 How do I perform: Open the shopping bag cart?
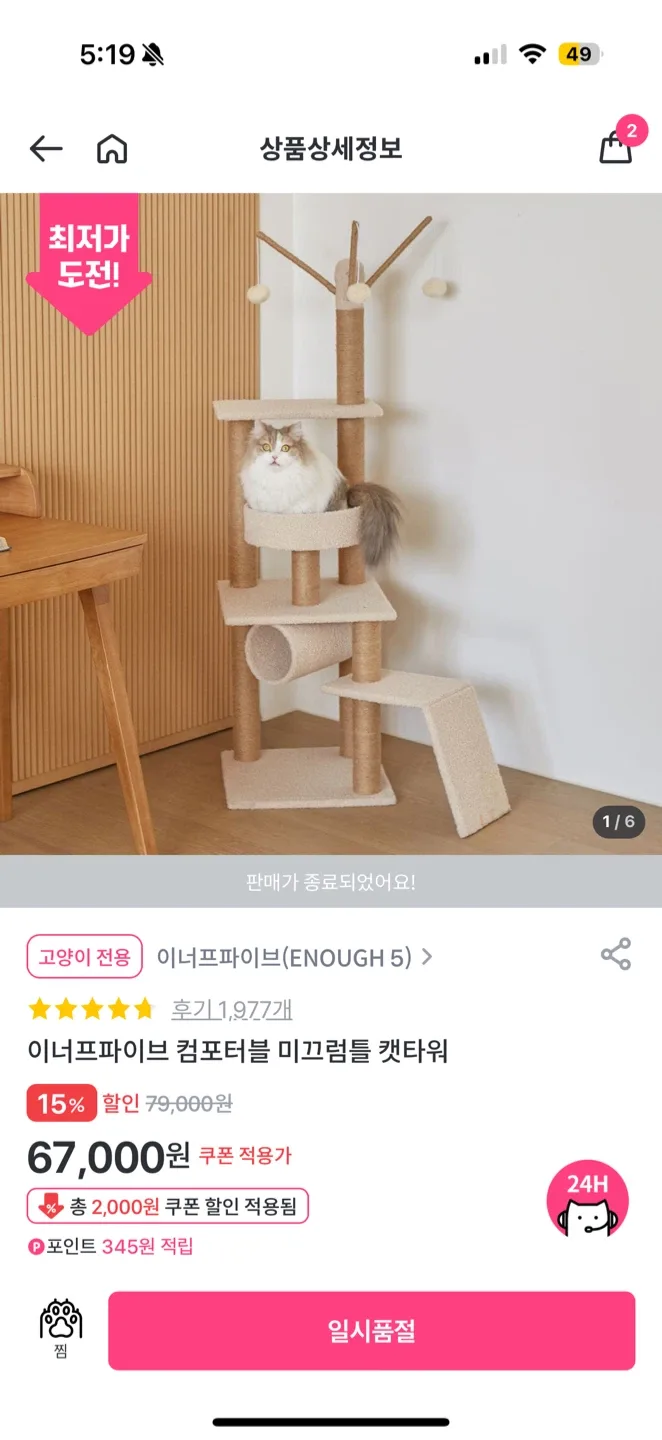click(x=616, y=148)
